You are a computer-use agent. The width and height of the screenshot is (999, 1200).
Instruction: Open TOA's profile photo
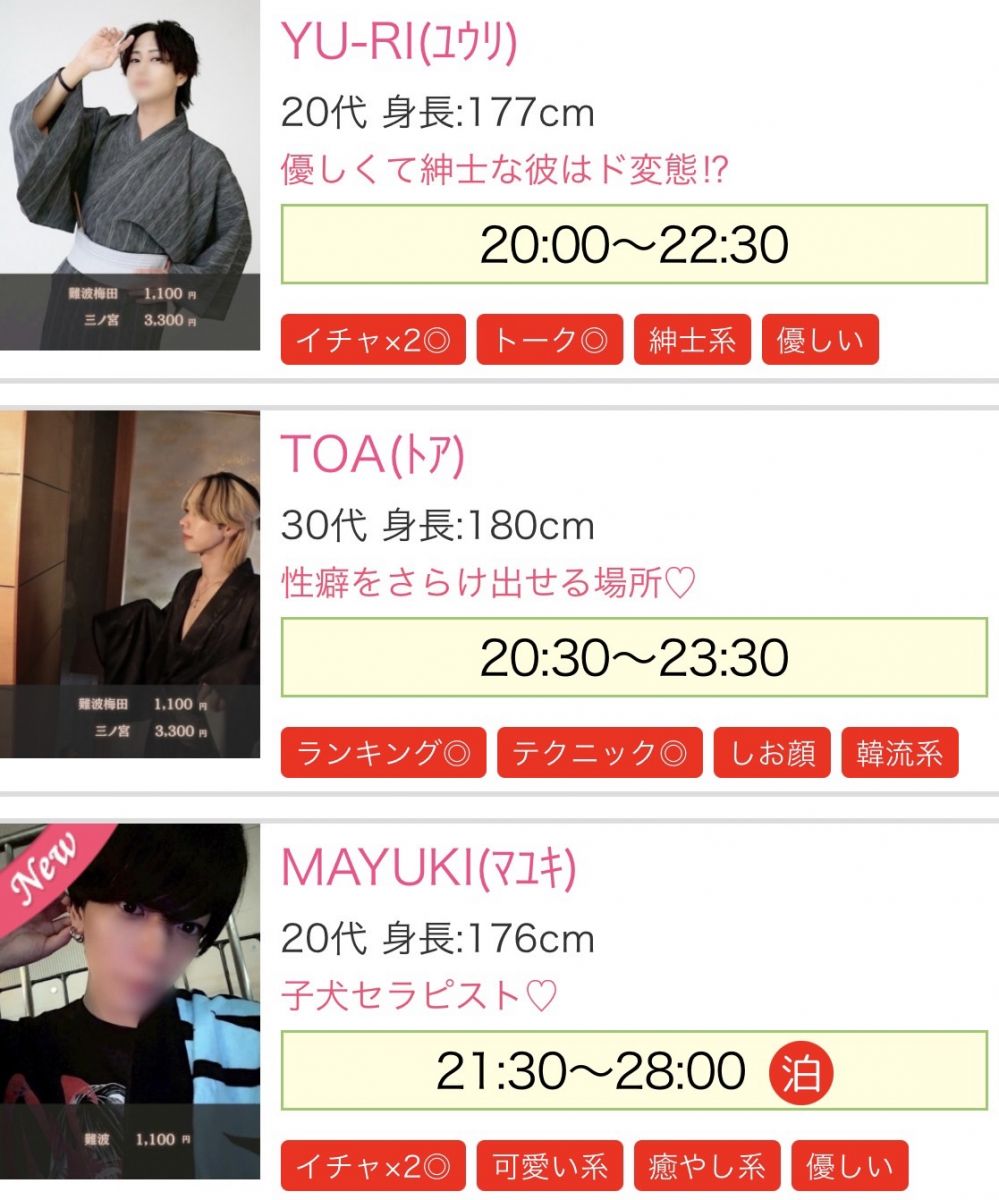click(x=130, y=583)
